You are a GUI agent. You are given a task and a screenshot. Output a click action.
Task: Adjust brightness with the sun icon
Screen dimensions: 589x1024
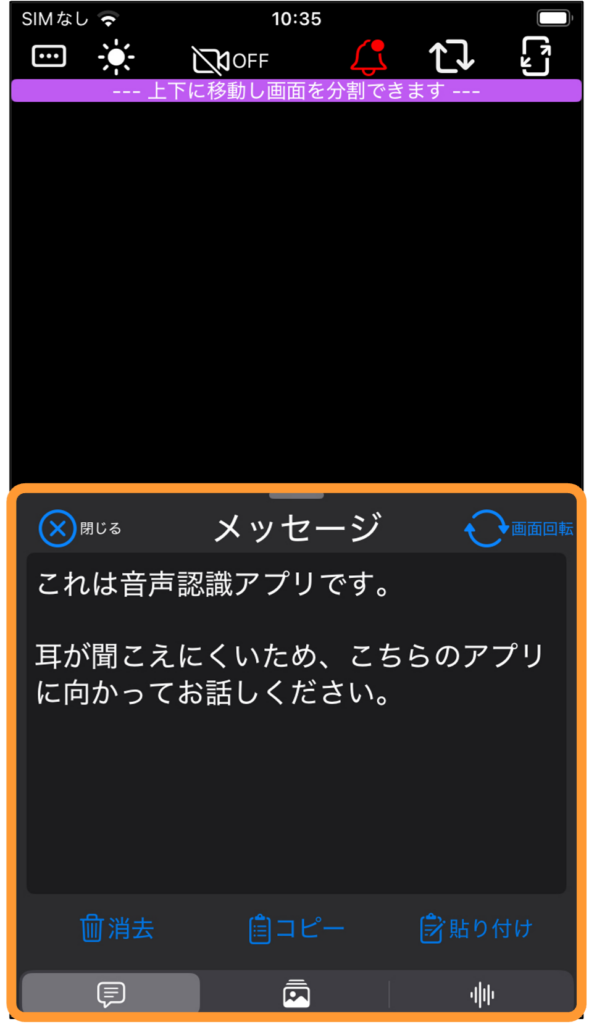pos(116,57)
